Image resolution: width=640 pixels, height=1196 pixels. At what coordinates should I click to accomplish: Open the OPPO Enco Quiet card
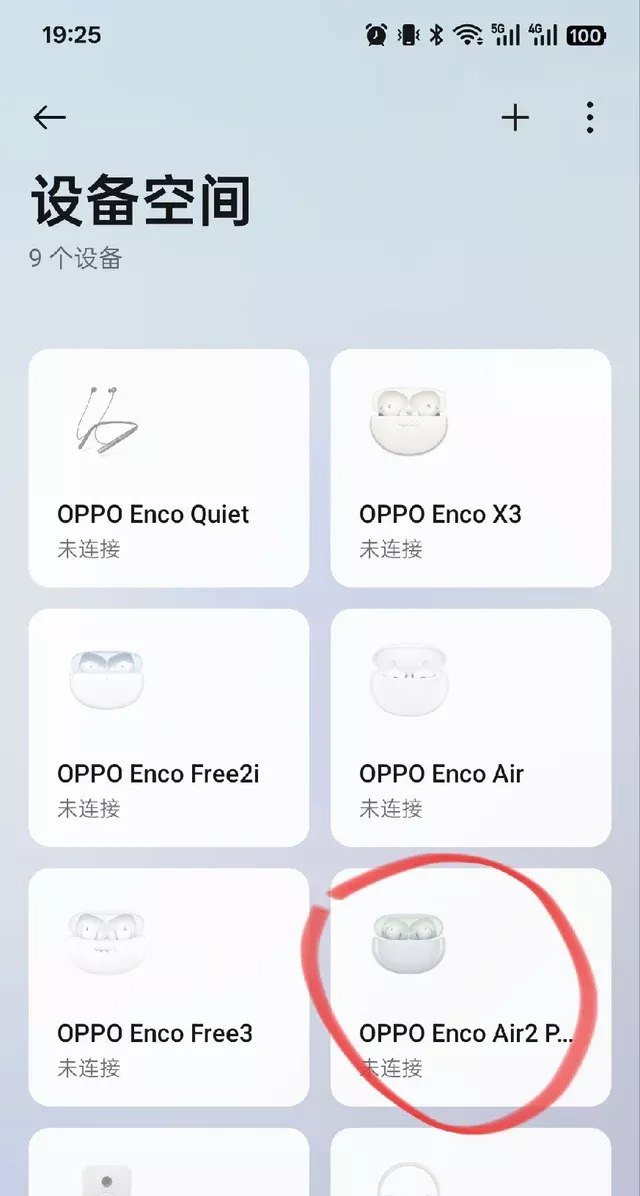(169, 468)
